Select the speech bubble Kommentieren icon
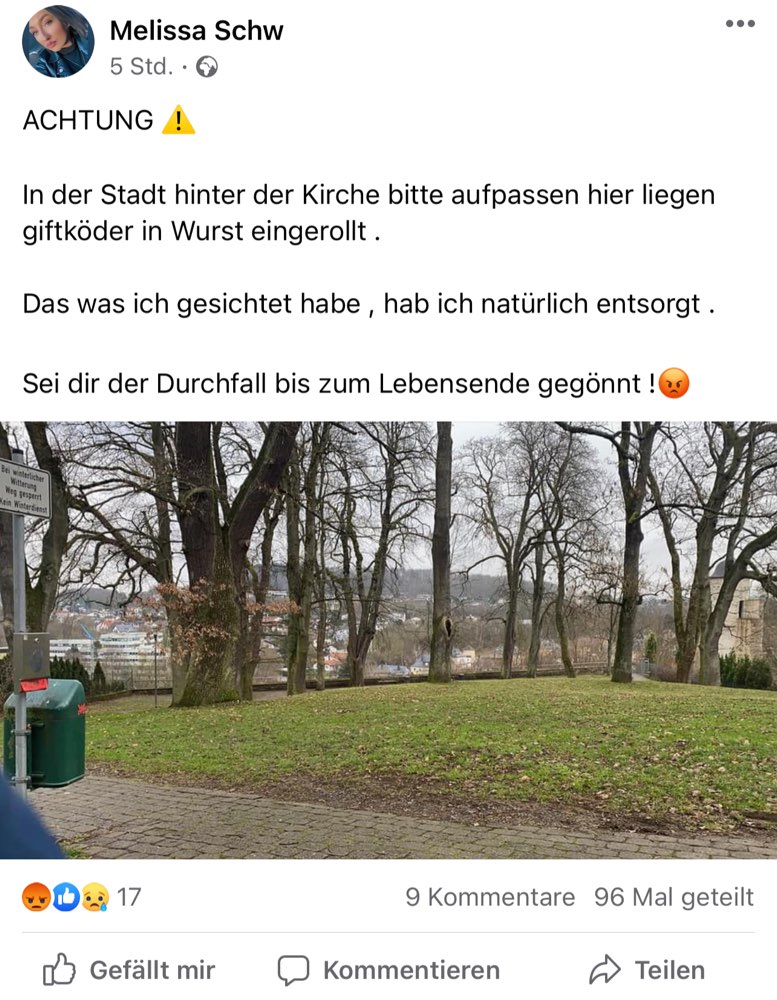The height and width of the screenshot is (1000, 777). tap(293, 968)
